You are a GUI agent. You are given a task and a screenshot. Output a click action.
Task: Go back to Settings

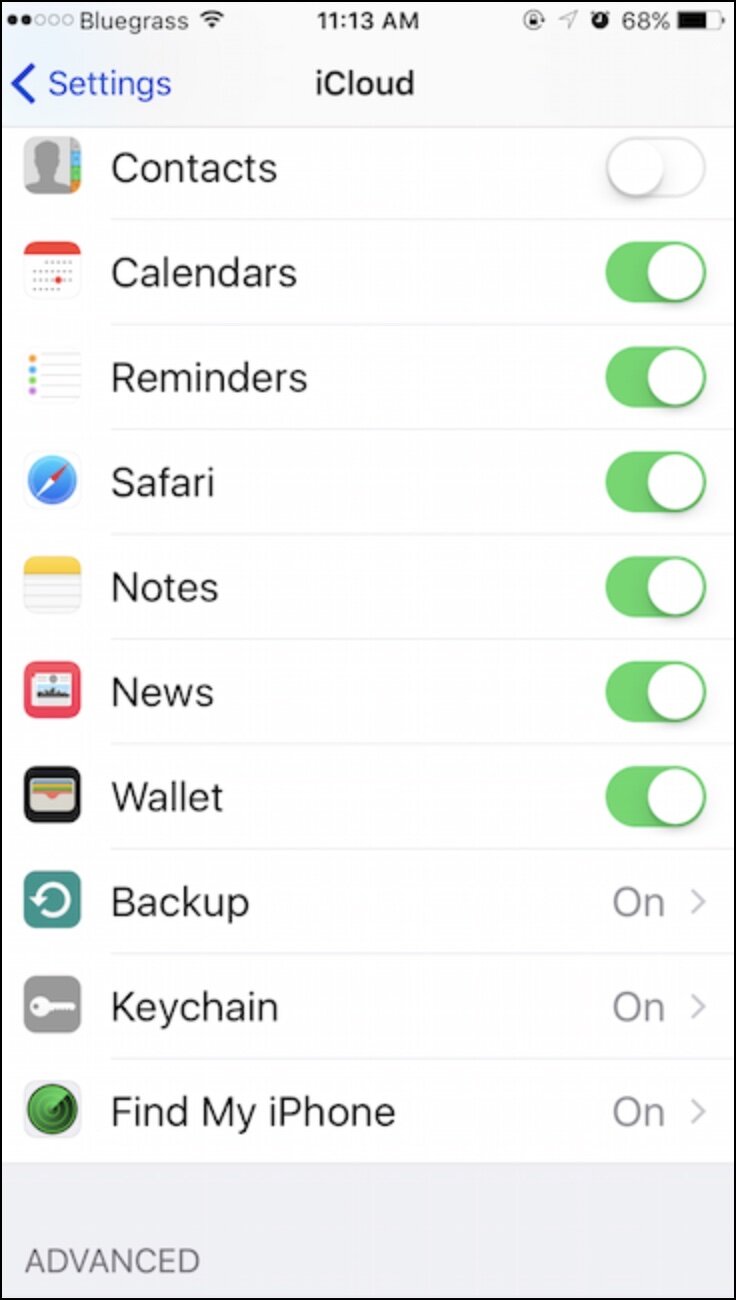click(x=91, y=84)
